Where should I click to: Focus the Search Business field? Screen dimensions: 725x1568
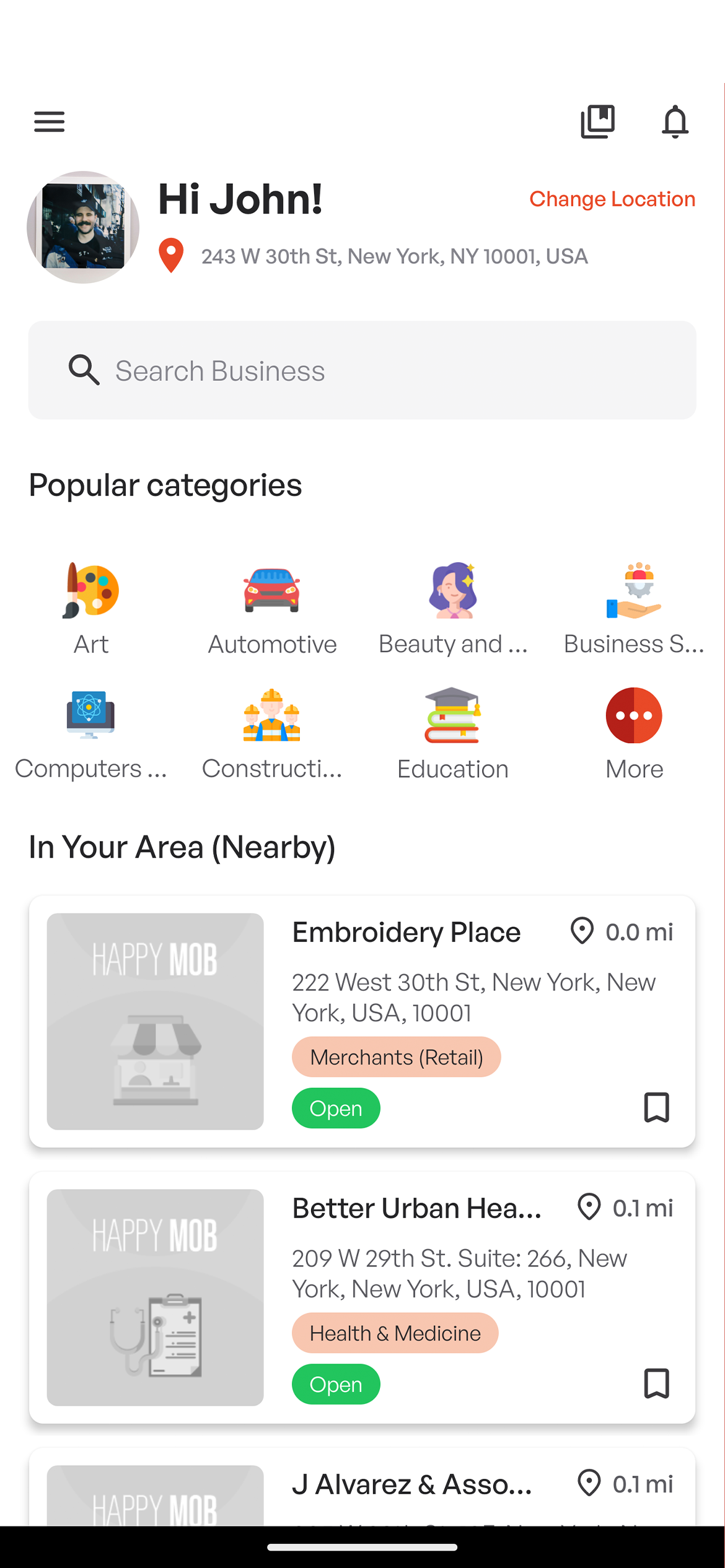(362, 370)
